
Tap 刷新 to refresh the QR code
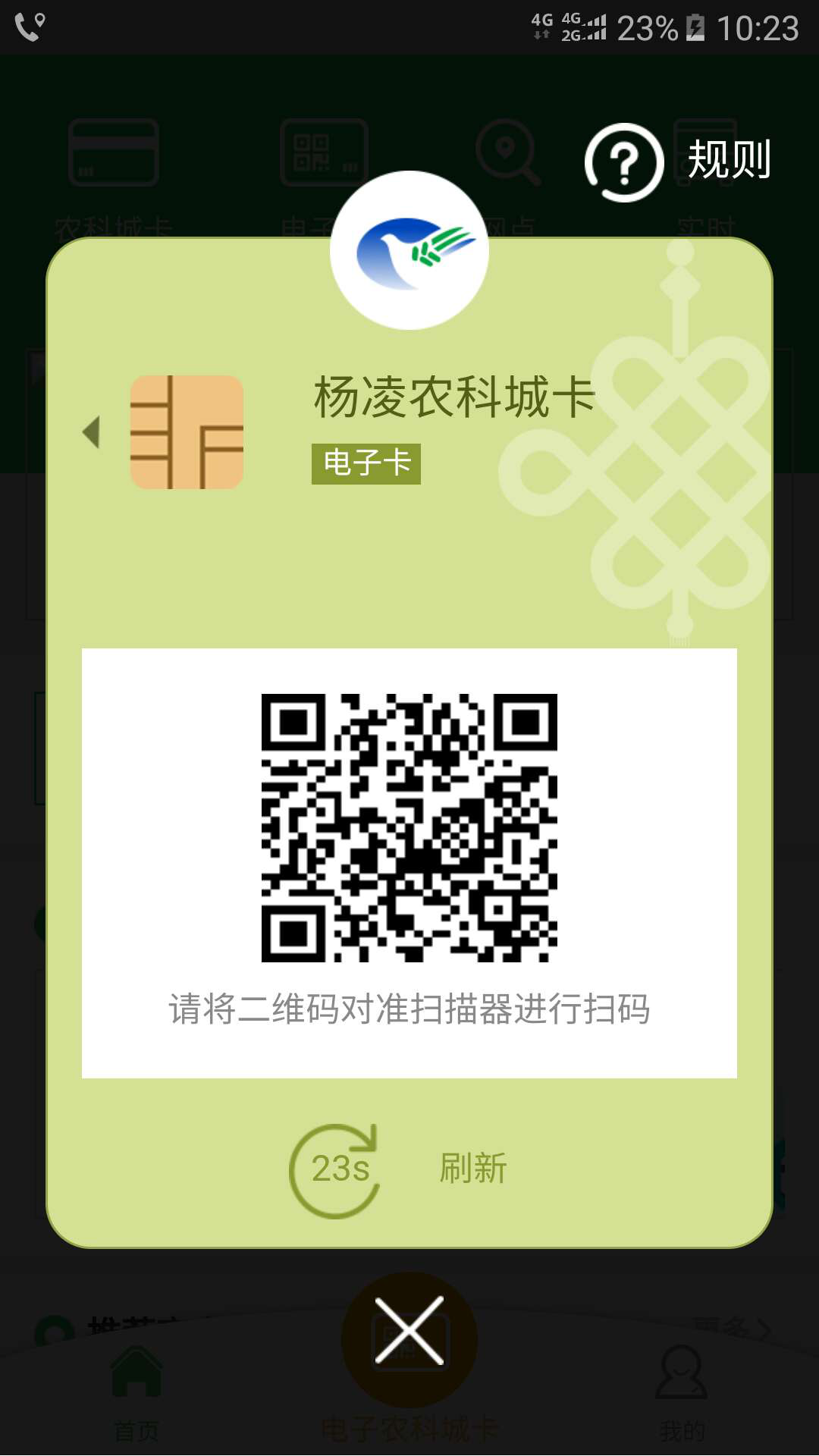pyautogui.click(x=474, y=1166)
